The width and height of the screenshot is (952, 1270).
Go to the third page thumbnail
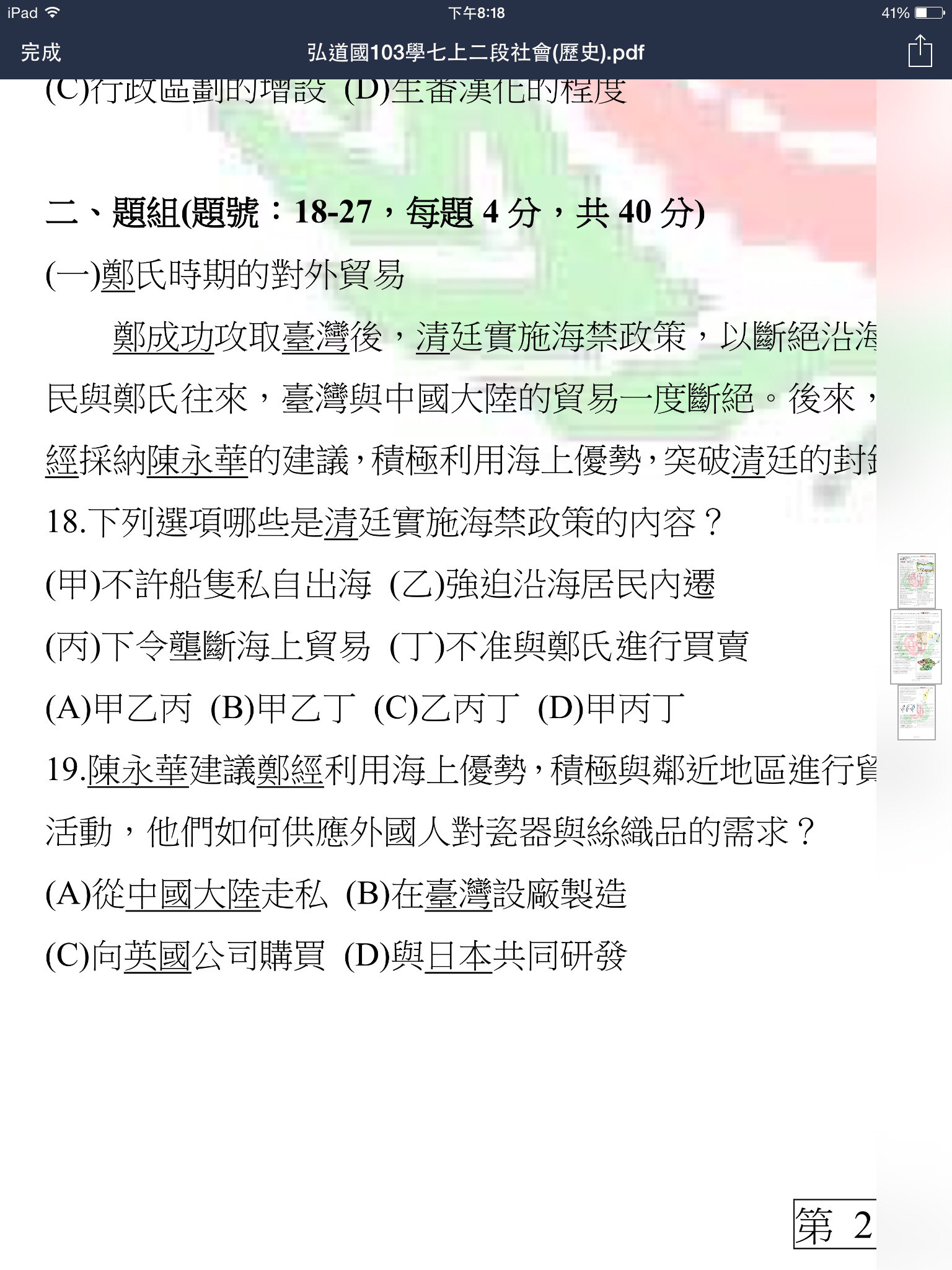coord(916,713)
